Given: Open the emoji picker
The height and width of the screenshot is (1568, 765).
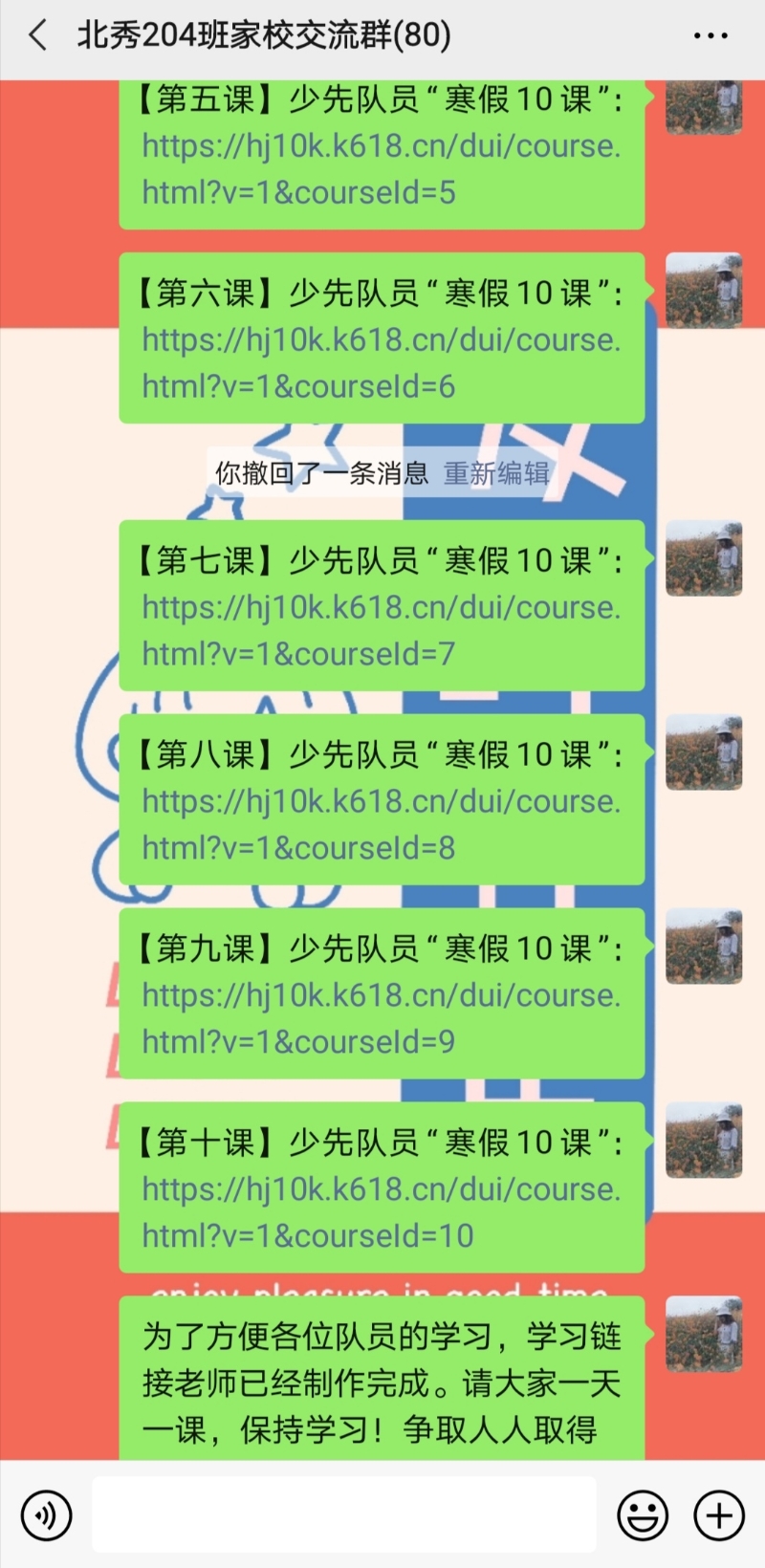Looking at the screenshot, I should coord(643,1515).
